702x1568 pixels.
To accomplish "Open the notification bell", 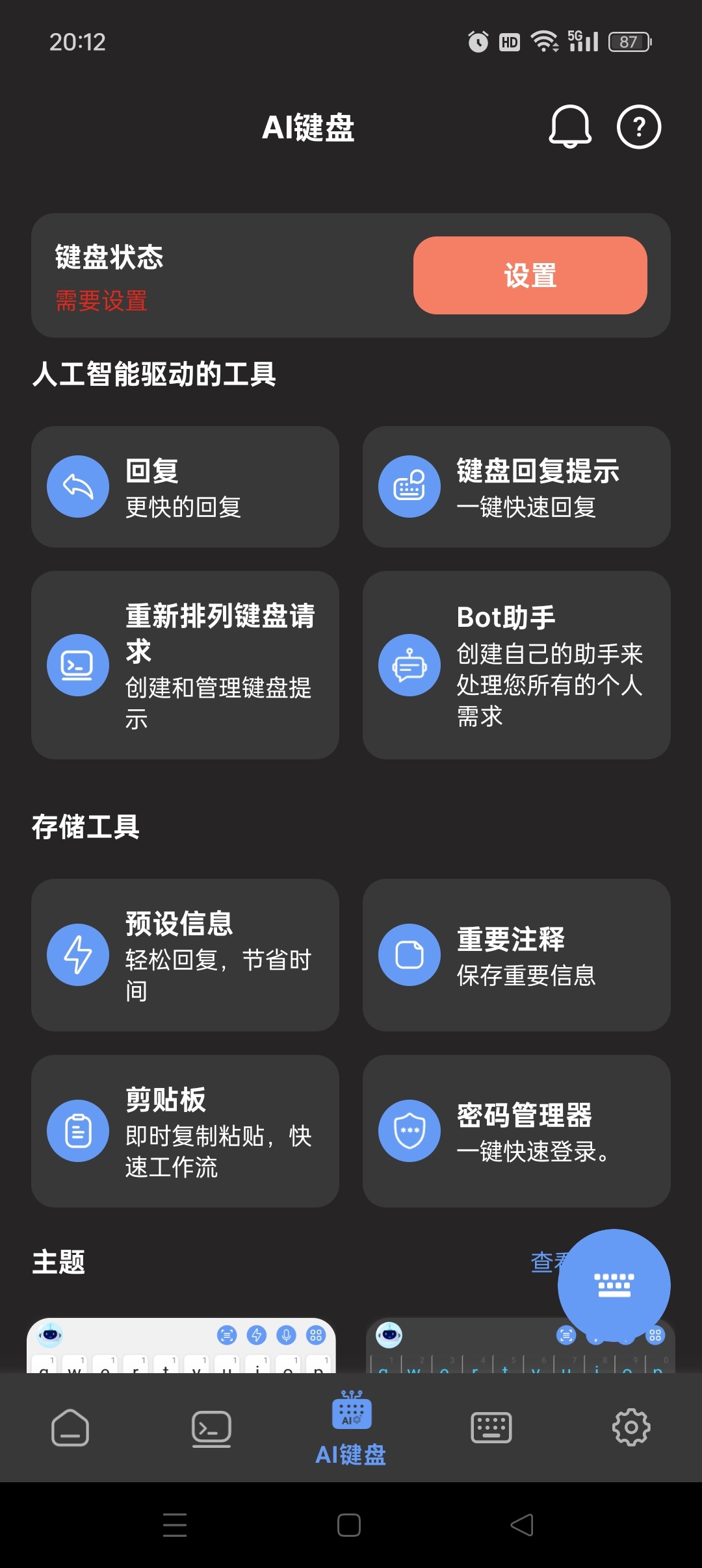I will tap(569, 128).
